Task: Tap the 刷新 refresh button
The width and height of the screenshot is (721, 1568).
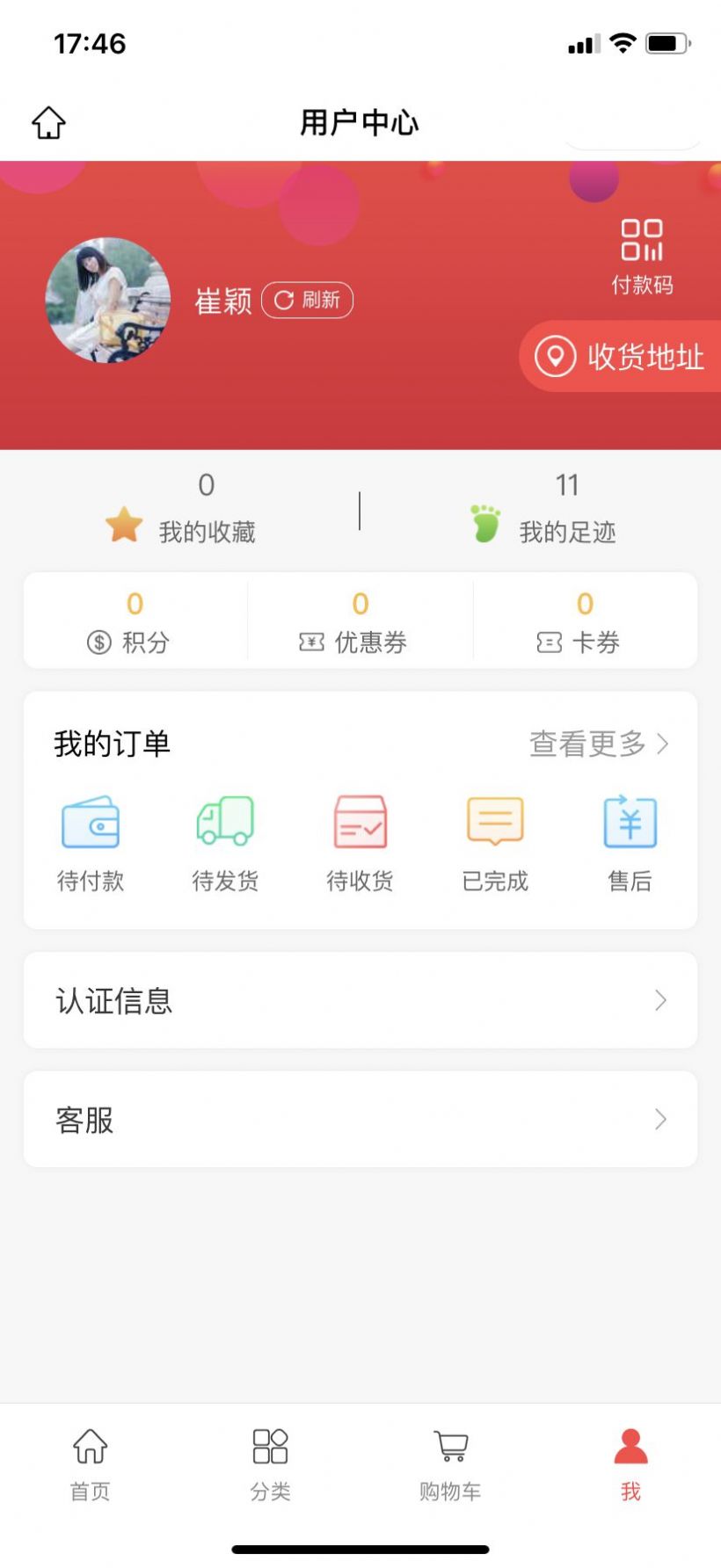Action: click(x=306, y=300)
